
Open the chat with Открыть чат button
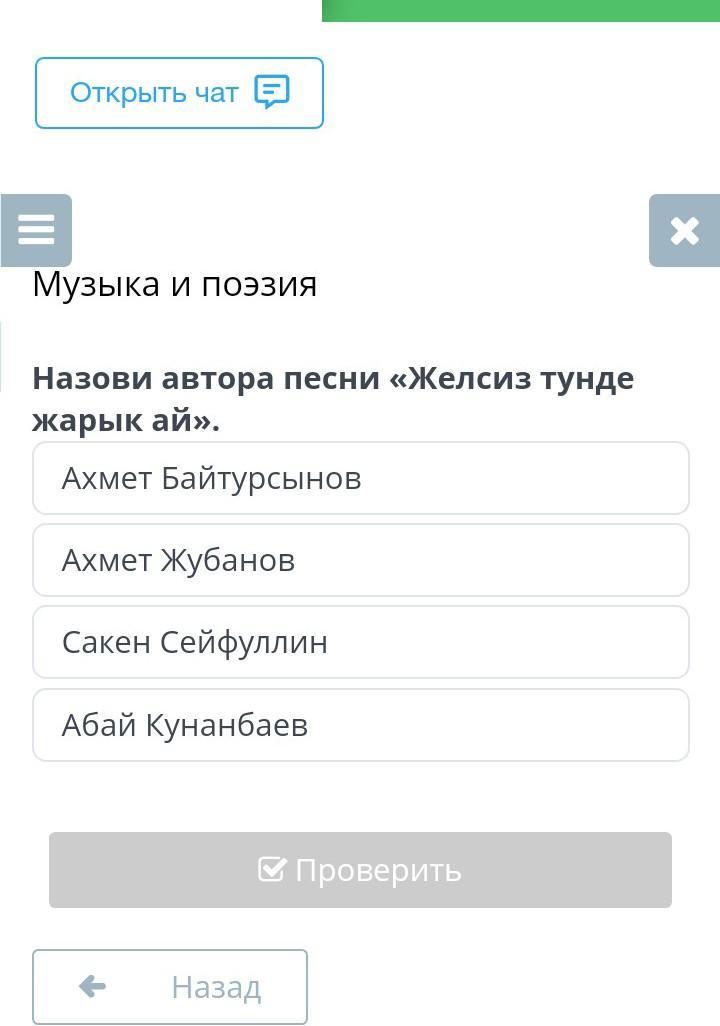[179, 93]
